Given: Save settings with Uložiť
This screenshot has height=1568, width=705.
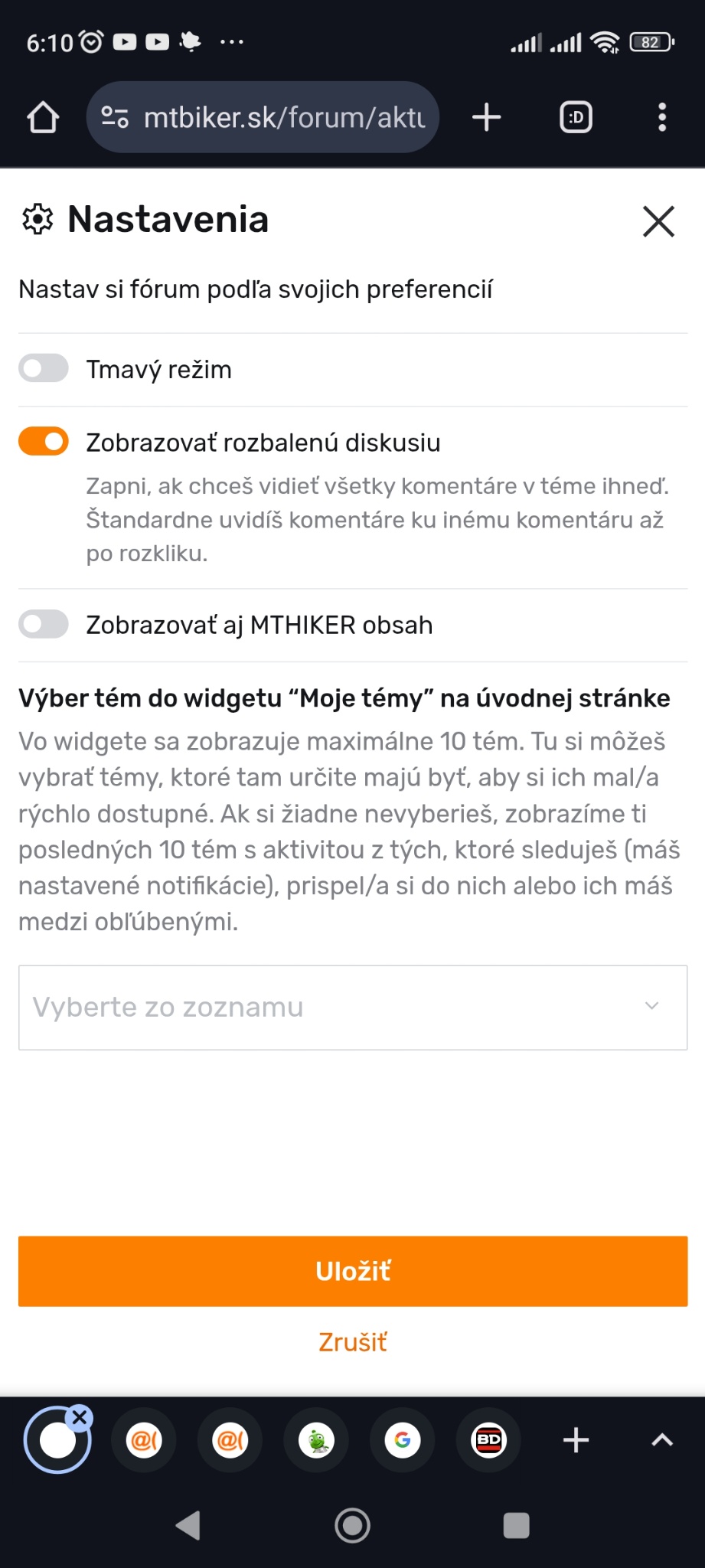Looking at the screenshot, I should 352,1271.
